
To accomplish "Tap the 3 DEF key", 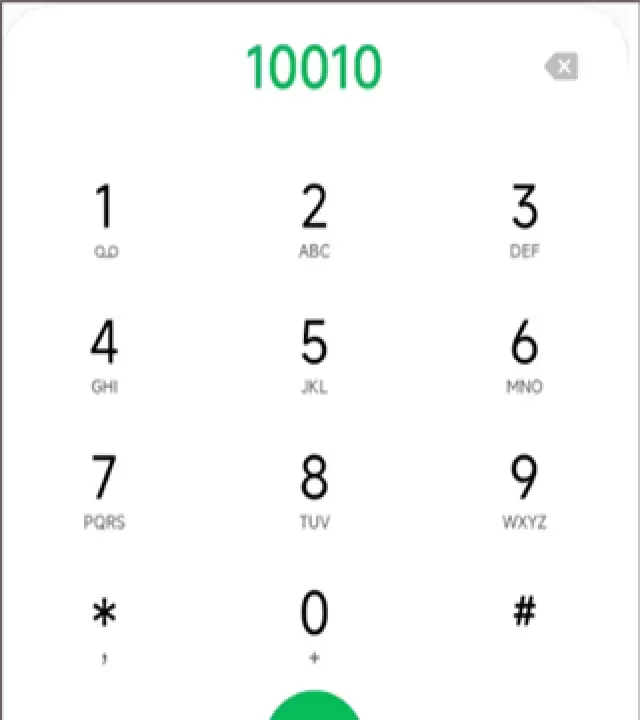I will 524,218.
